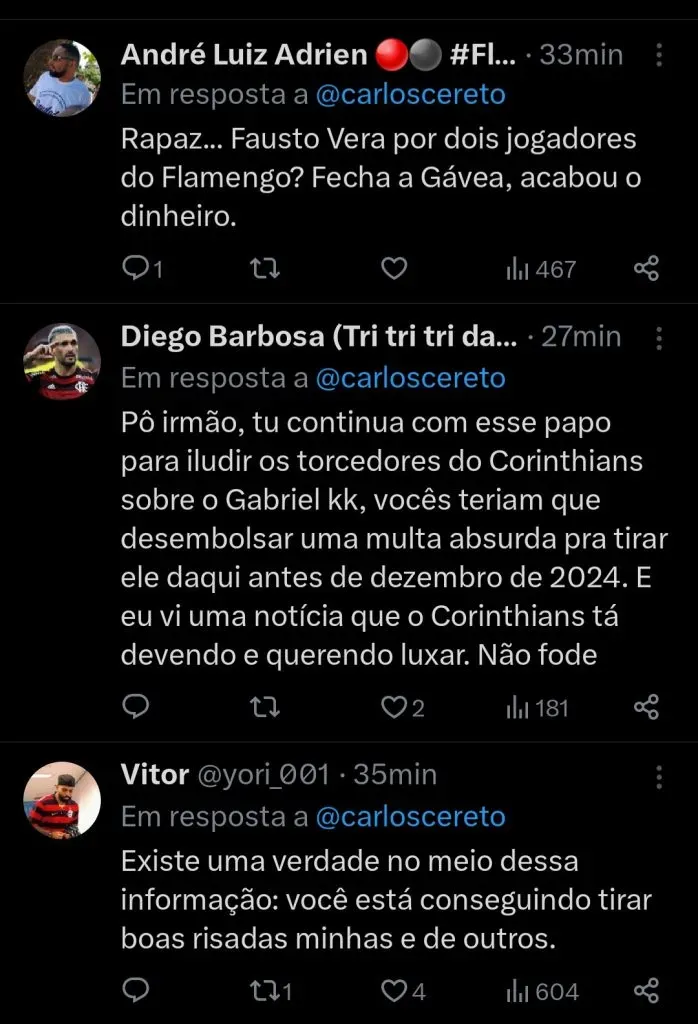Reply to Diego Barbosa's tweet
The image size is (698, 1024).
135,707
